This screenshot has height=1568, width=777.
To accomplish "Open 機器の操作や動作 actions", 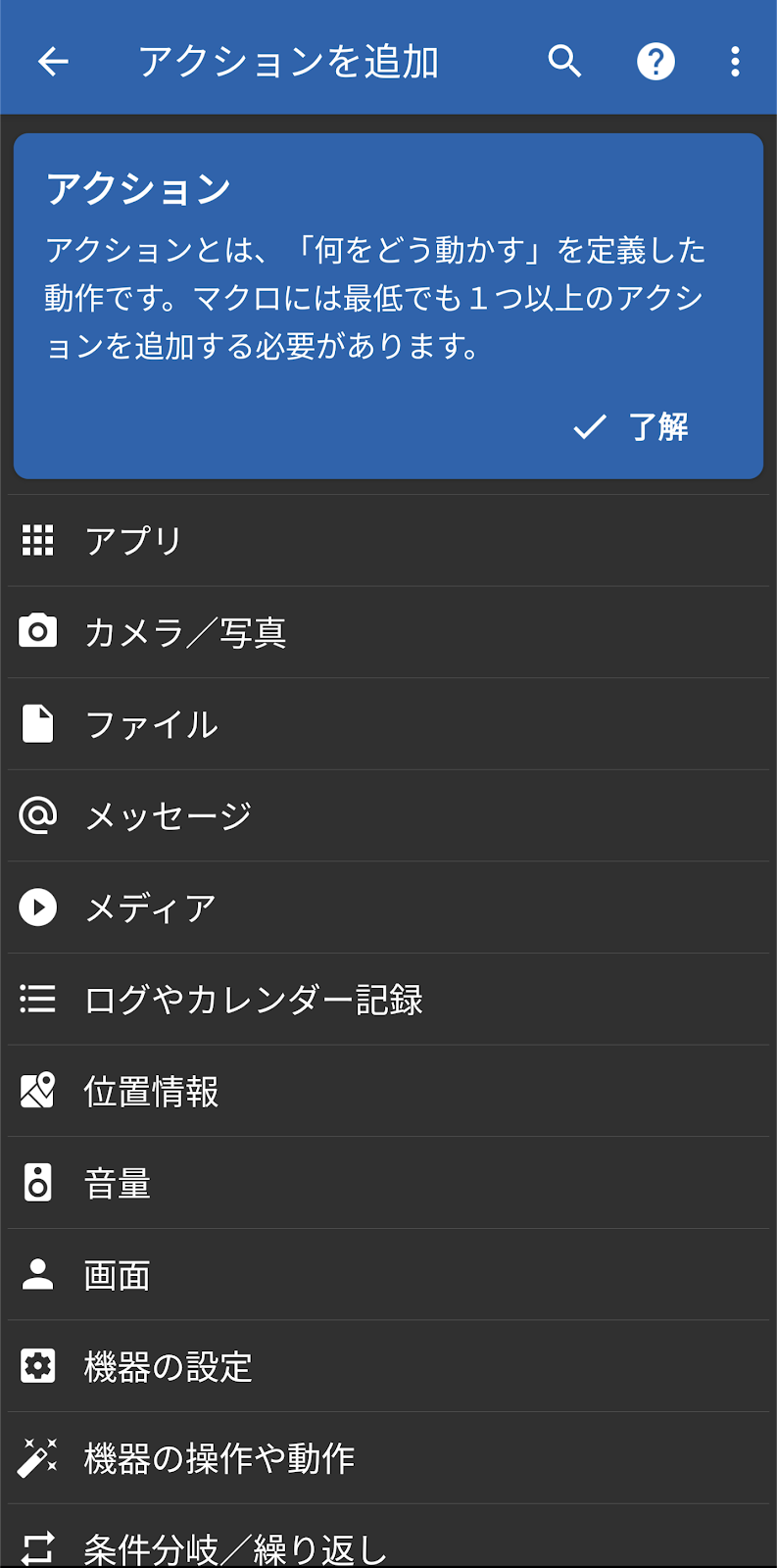I will 388,1458.
